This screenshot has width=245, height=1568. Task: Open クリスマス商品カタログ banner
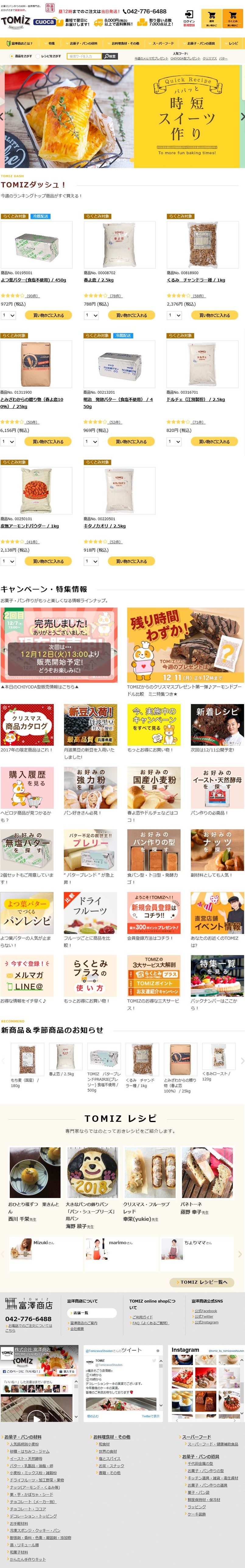click(27, 724)
